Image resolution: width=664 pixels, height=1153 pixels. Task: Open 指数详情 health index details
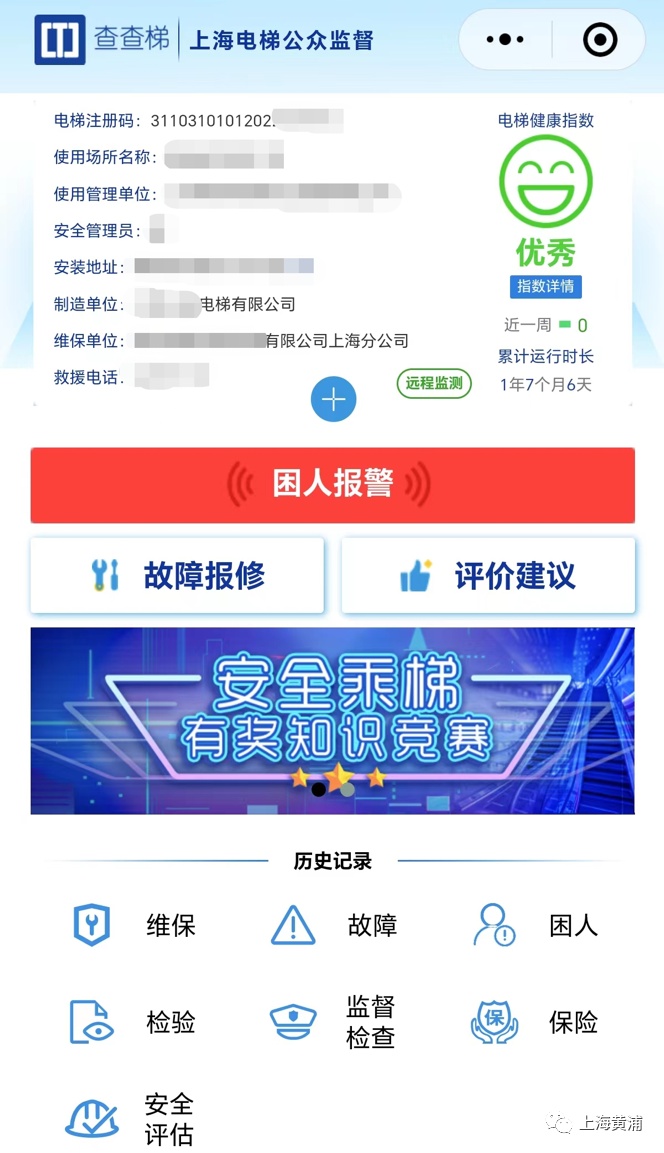point(545,286)
